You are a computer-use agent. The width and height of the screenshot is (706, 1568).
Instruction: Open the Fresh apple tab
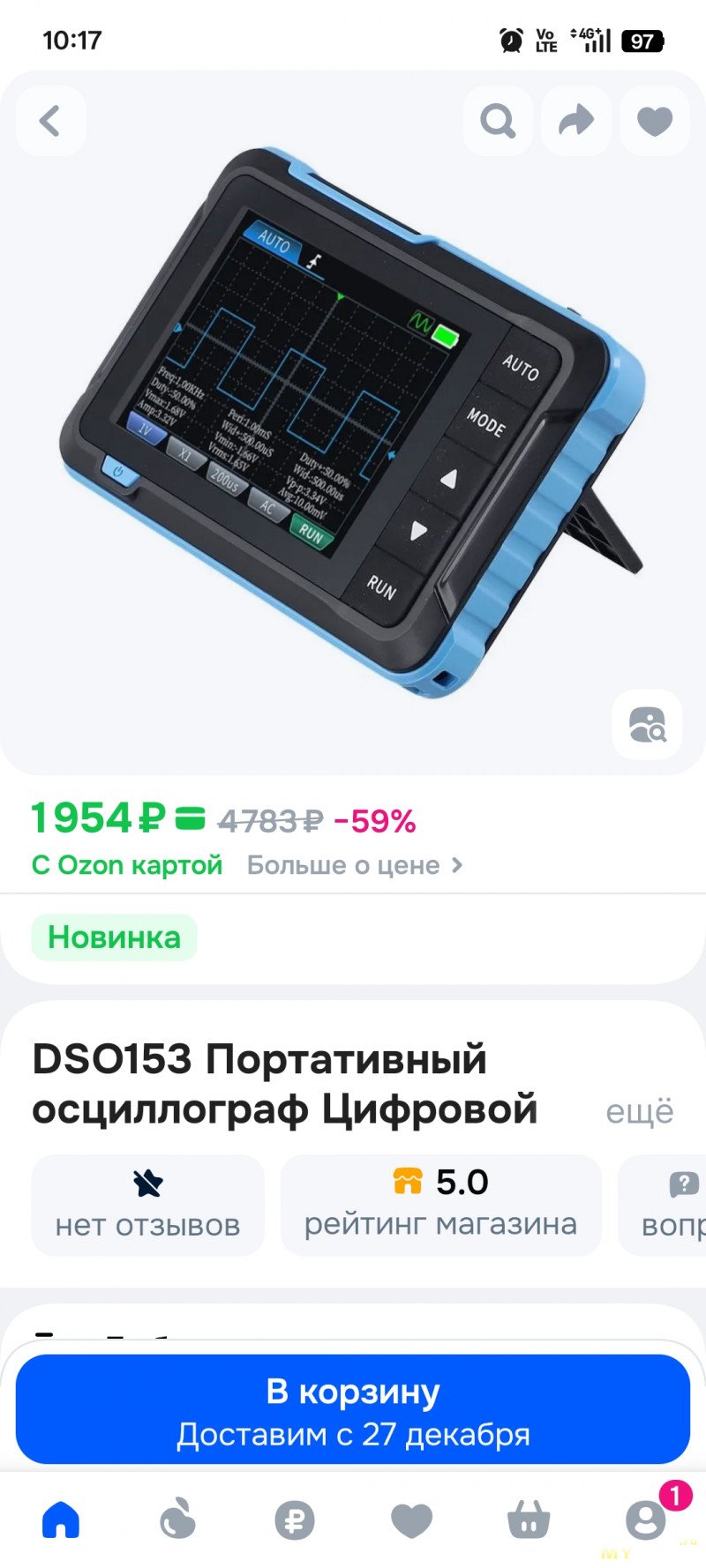[177, 1519]
